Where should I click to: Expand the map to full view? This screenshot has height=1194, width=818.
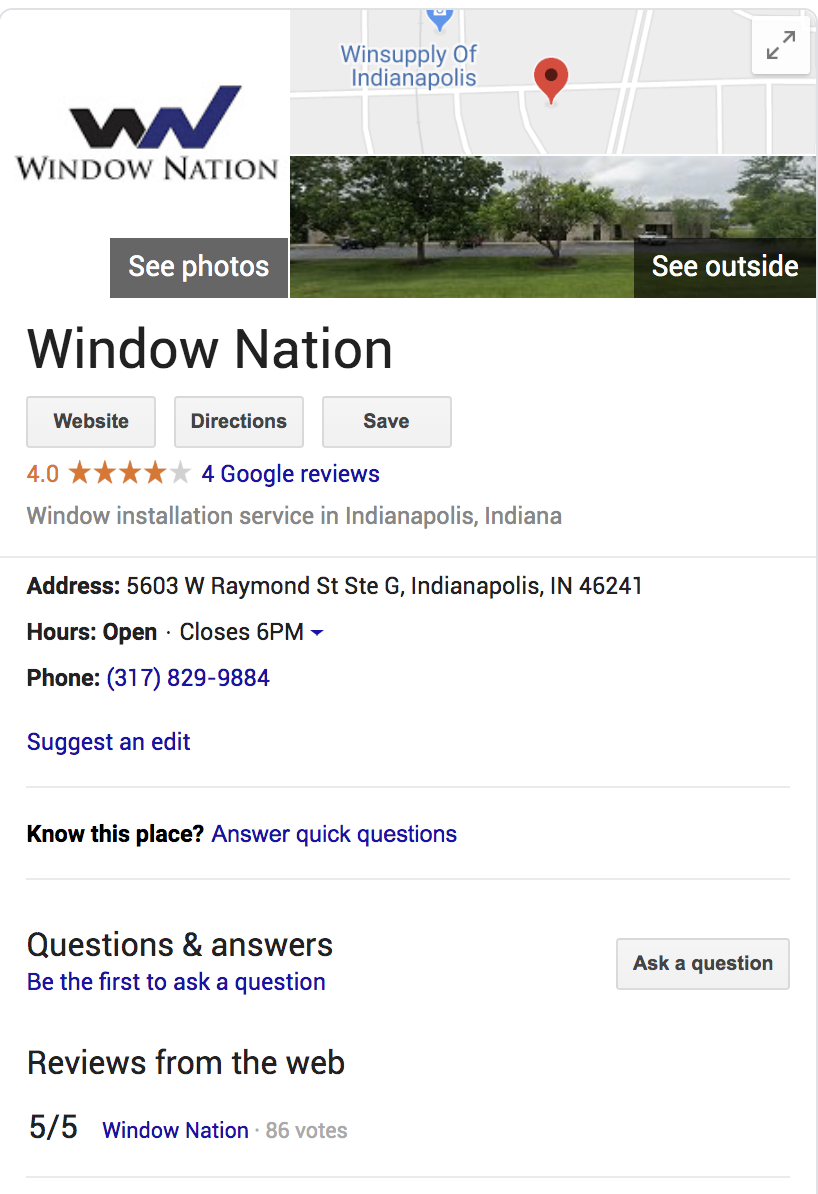pyautogui.click(x=780, y=46)
